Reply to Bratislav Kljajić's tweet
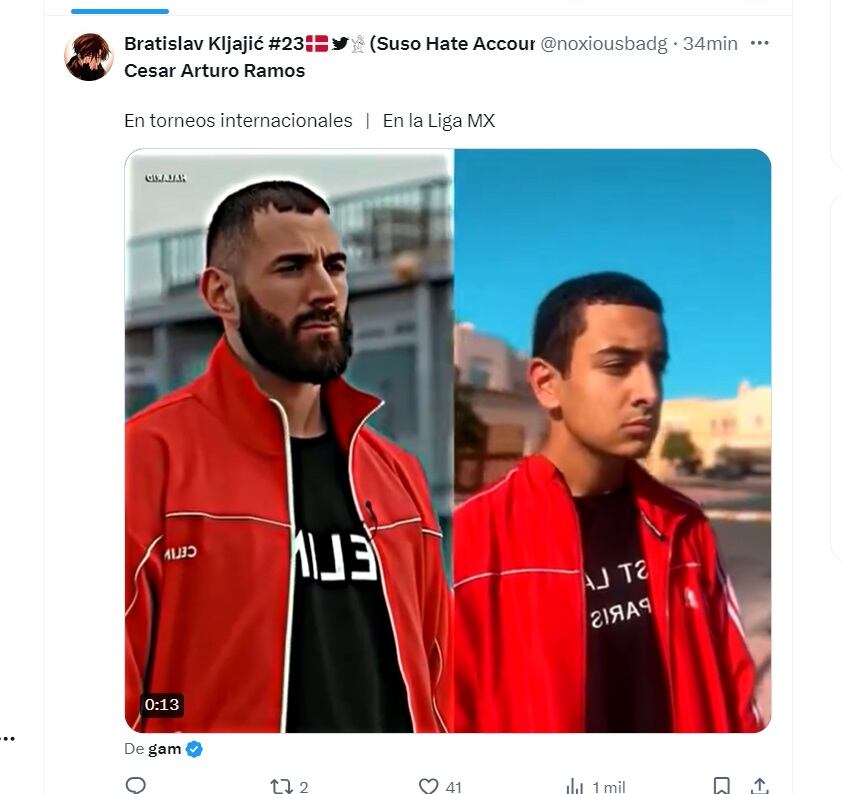Image resolution: width=842 pixels, height=794 pixels. tap(136, 786)
